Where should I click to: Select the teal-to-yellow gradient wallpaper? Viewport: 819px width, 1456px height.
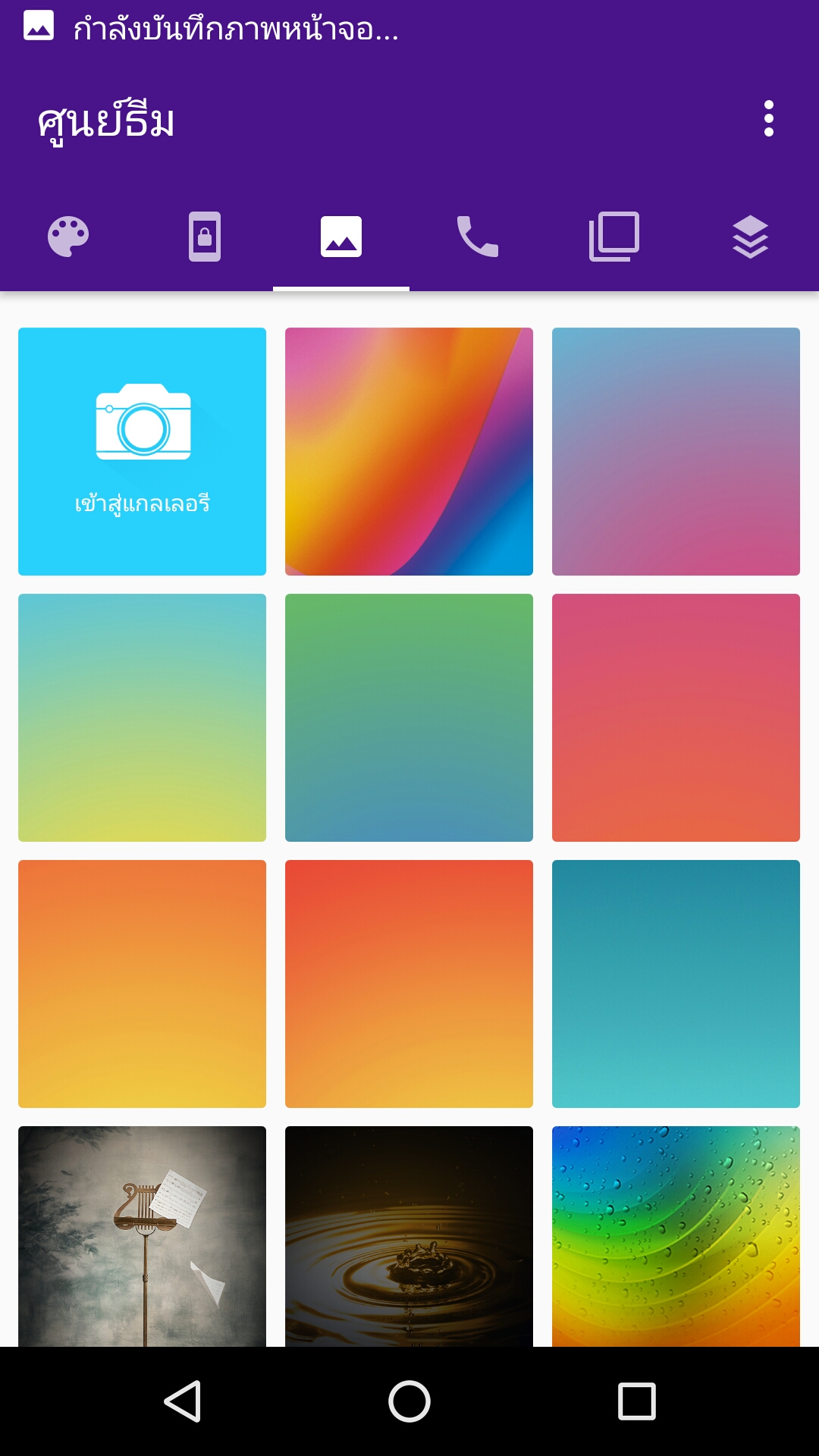[142, 717]
